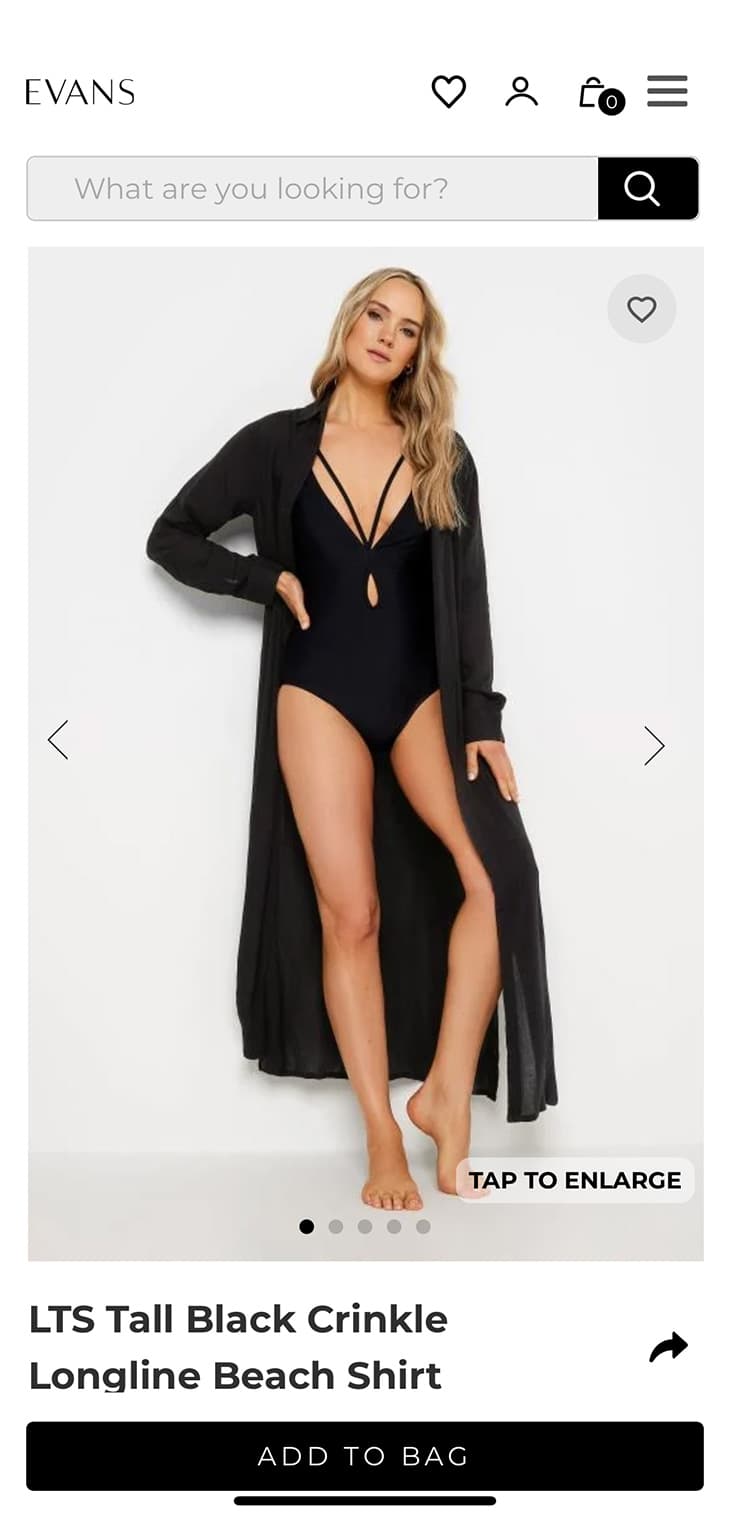Open the hamburger menu
Image resolution: width=732 pixels, height=1524 pixels.
pyautogui.click(x=667, y=92)
